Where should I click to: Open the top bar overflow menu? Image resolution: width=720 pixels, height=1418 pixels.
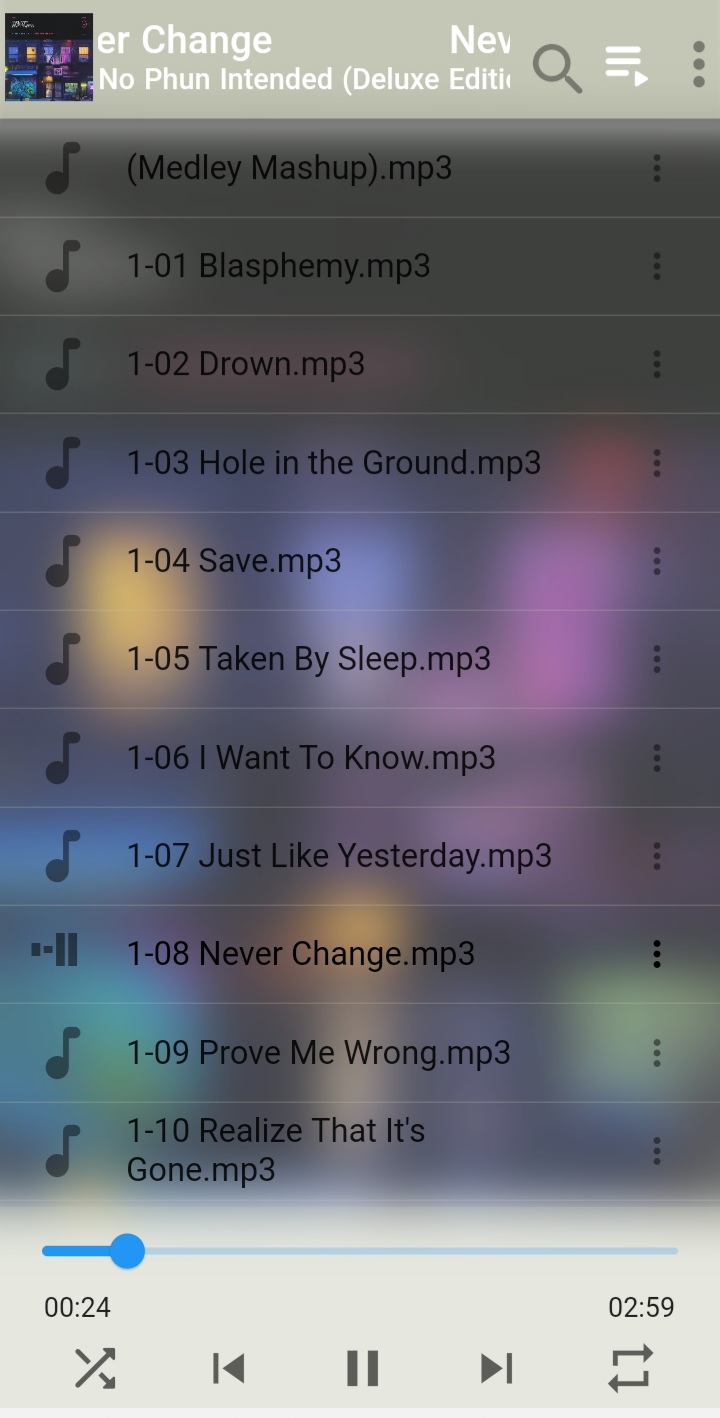coord(698,65)
